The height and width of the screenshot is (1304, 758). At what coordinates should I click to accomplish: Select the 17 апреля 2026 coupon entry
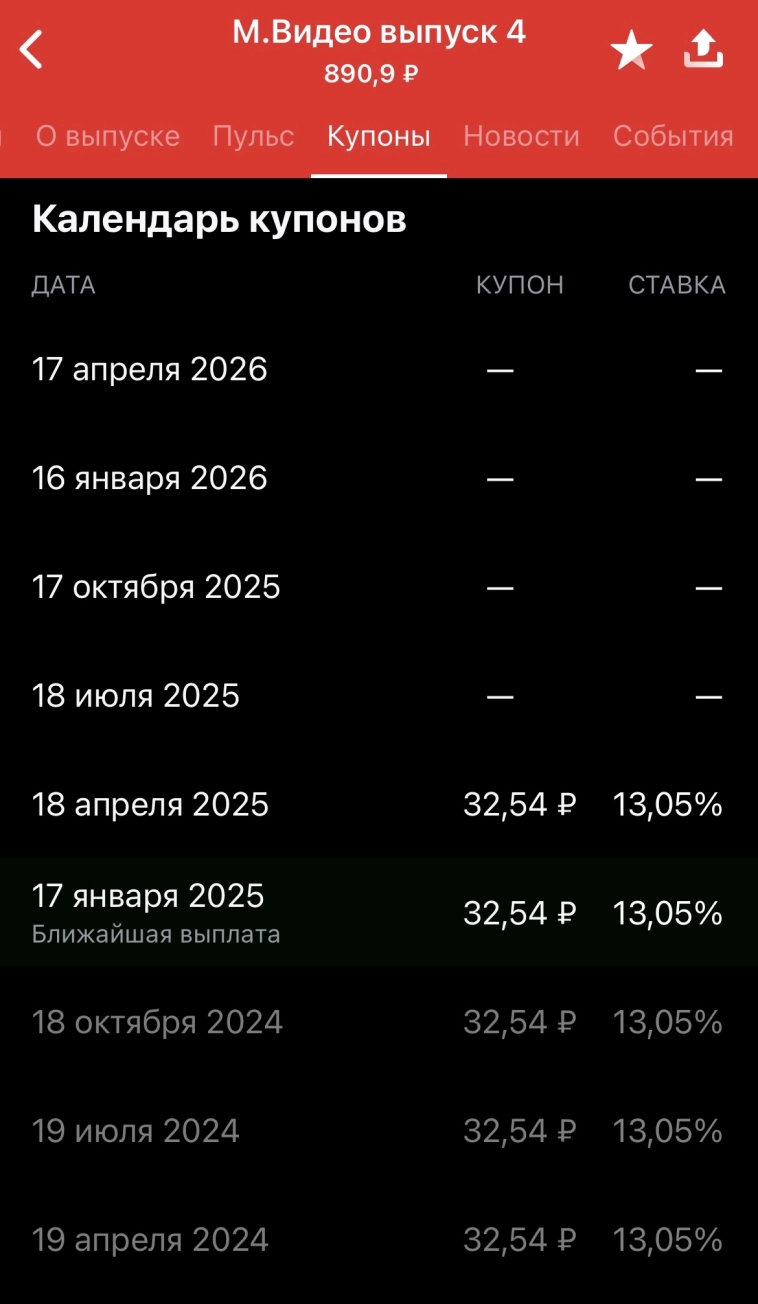(x=378, y=368)
